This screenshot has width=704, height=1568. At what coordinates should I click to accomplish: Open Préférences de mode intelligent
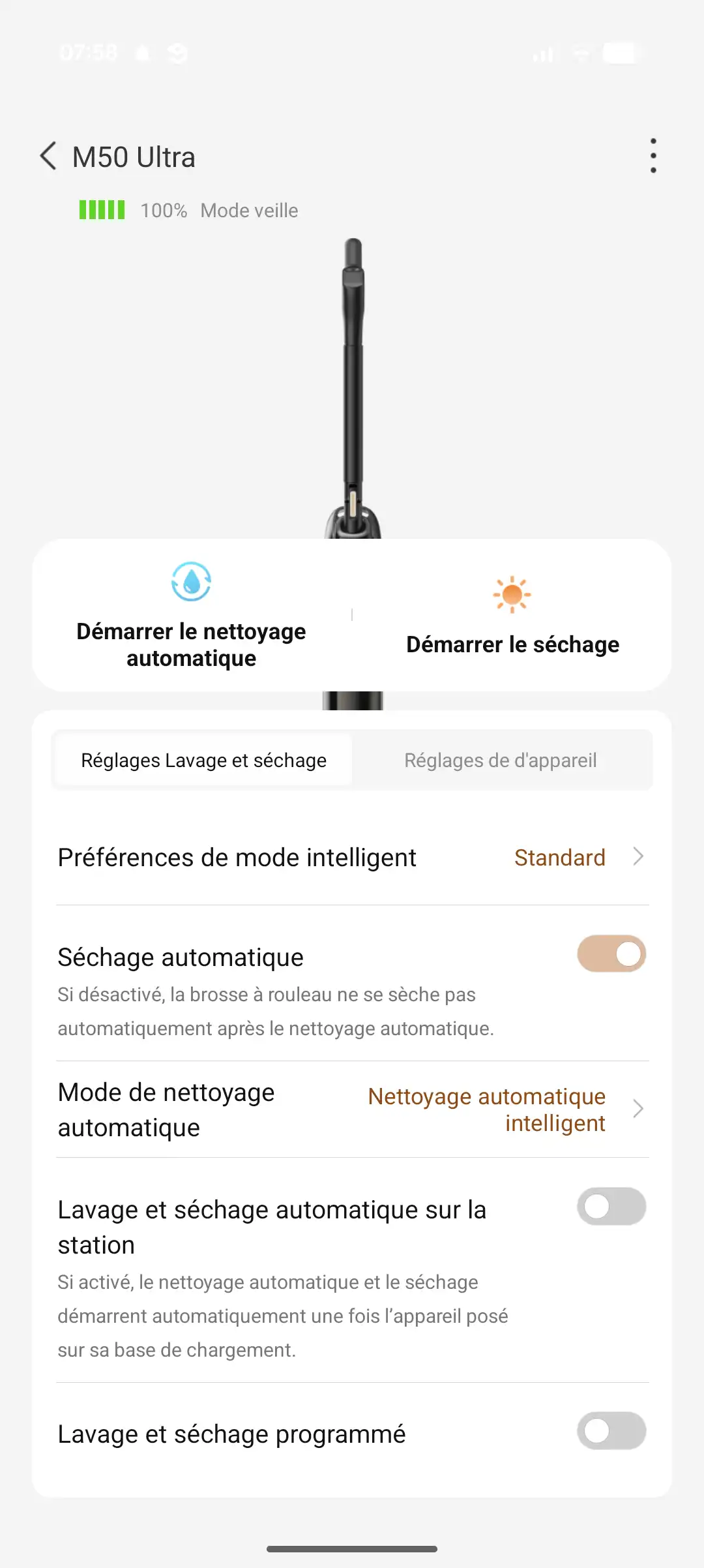coord(352,858)
